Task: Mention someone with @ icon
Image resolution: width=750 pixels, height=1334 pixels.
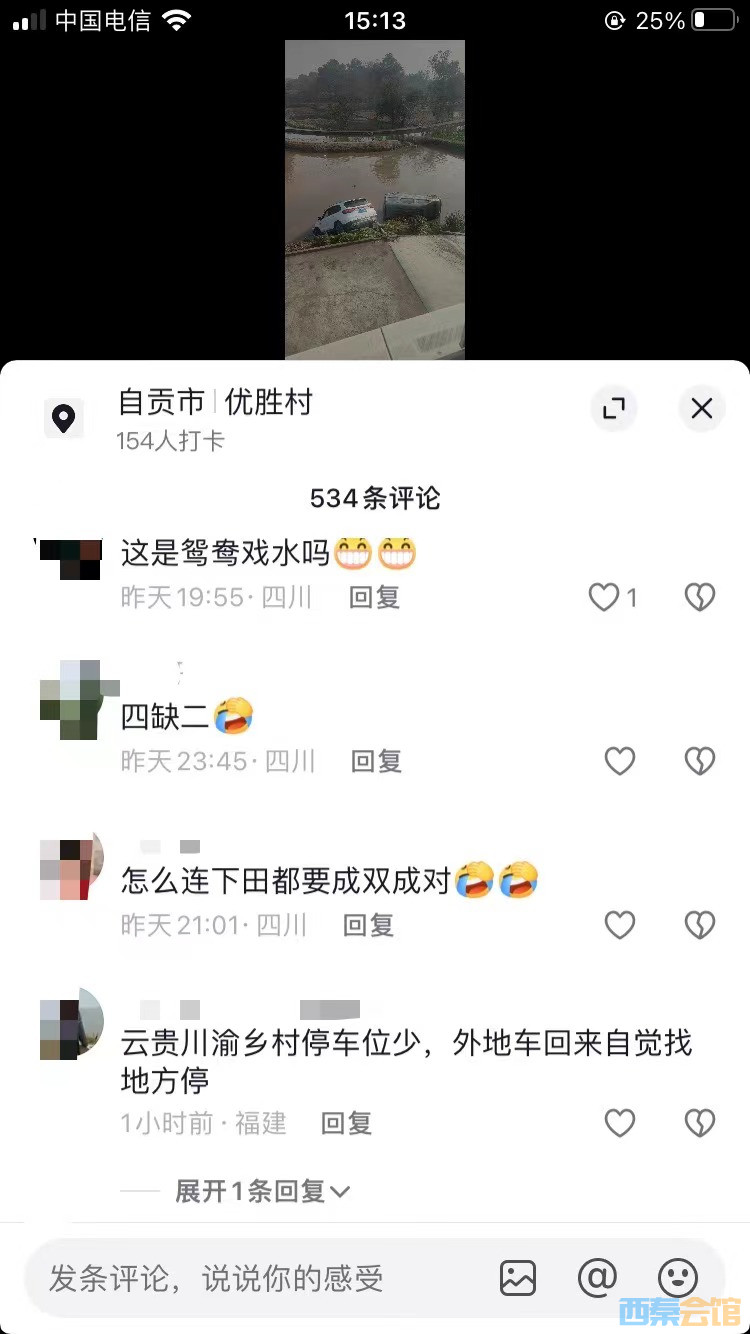Action: (597, 1278)
